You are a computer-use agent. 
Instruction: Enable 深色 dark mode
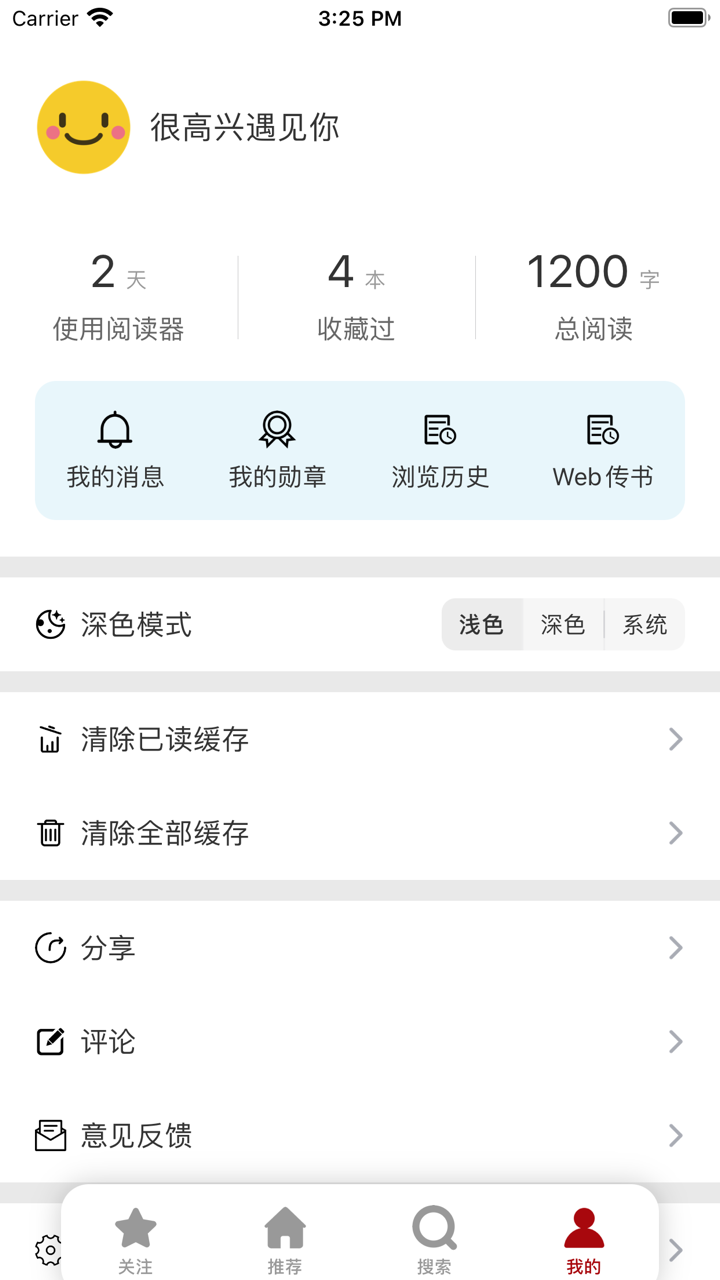tap(564, 624)
